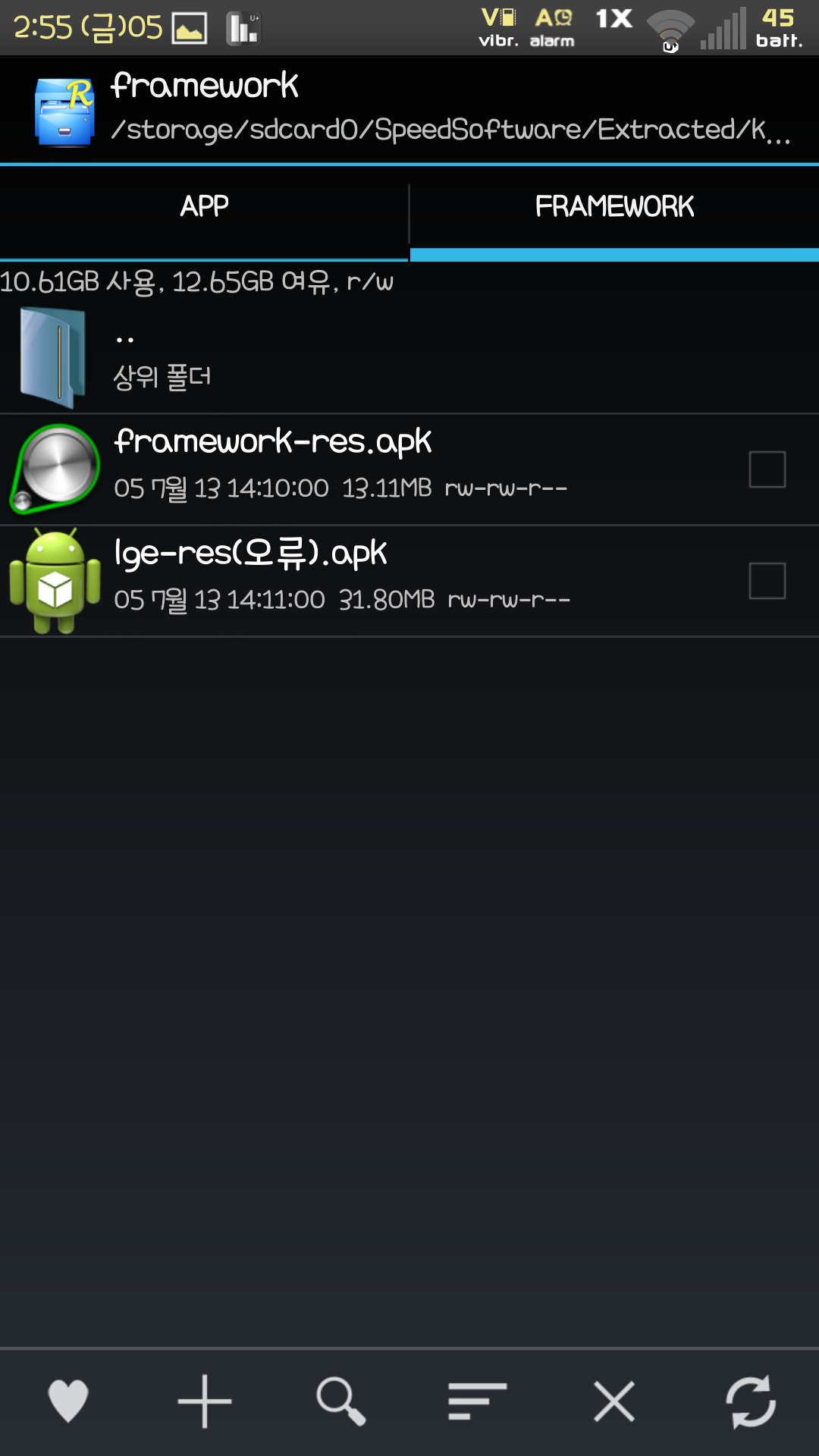Check the box for framework-res.apk
The width and height of the screenshot is (819, 1456).
coord(767,469)
